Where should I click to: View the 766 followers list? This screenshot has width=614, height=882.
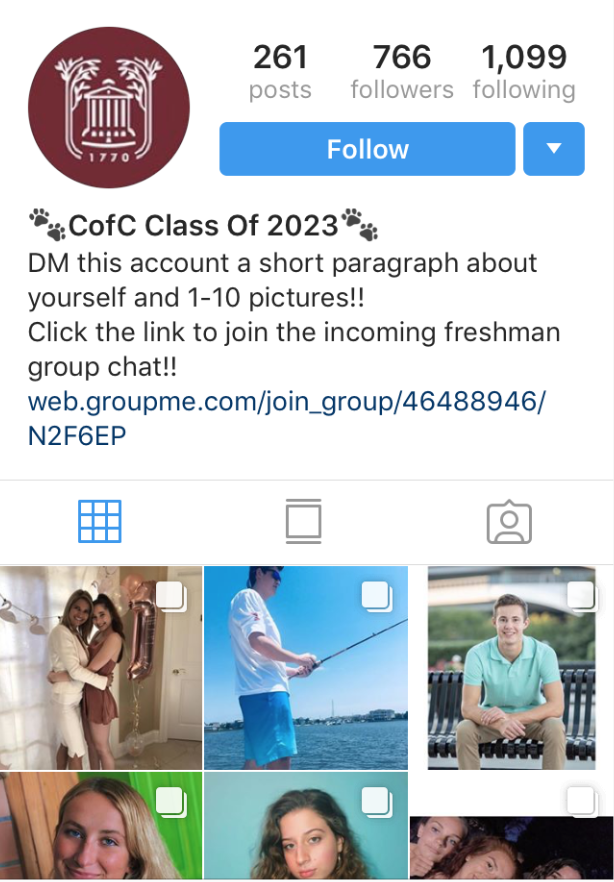pyautogui.click(x=401, y=72)
